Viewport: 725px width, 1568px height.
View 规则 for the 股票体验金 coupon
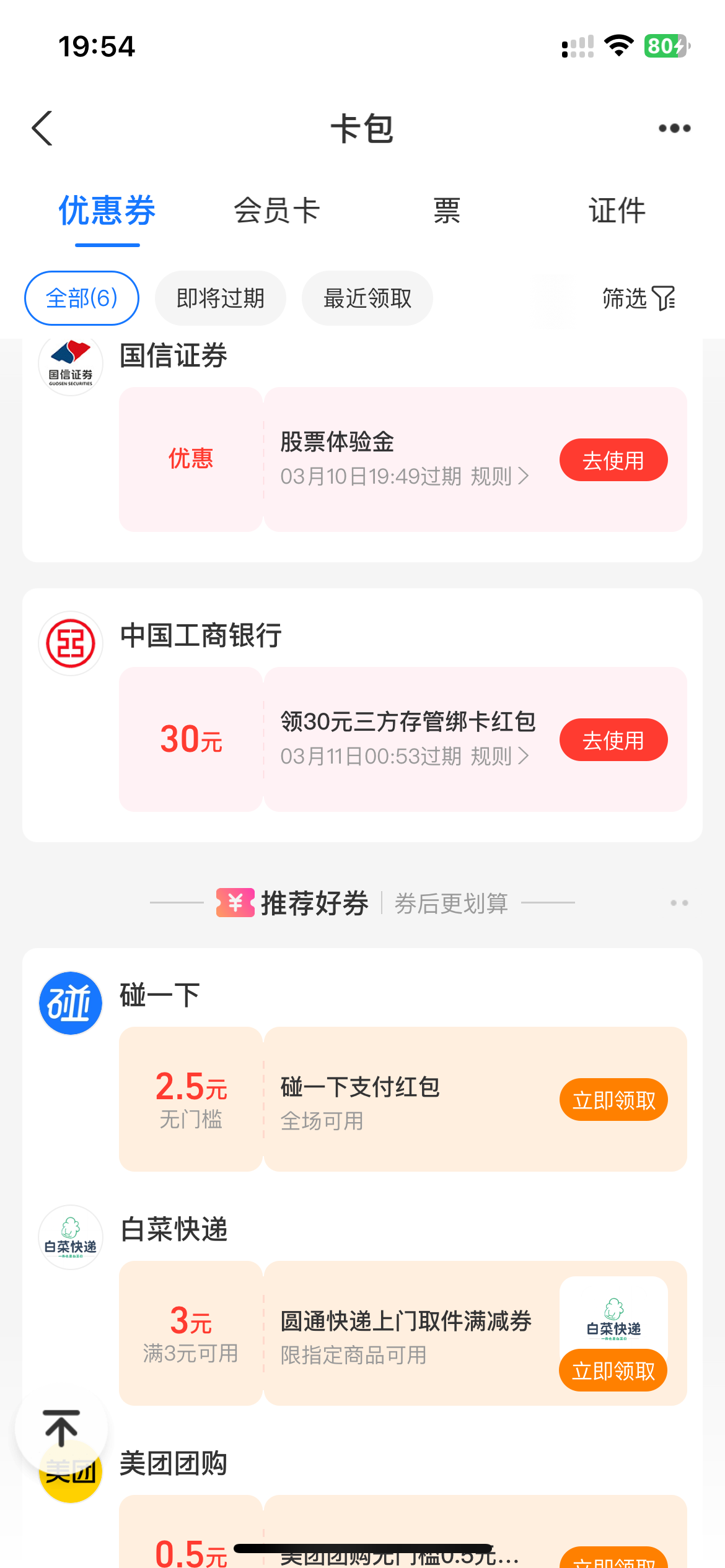[499, 476]
